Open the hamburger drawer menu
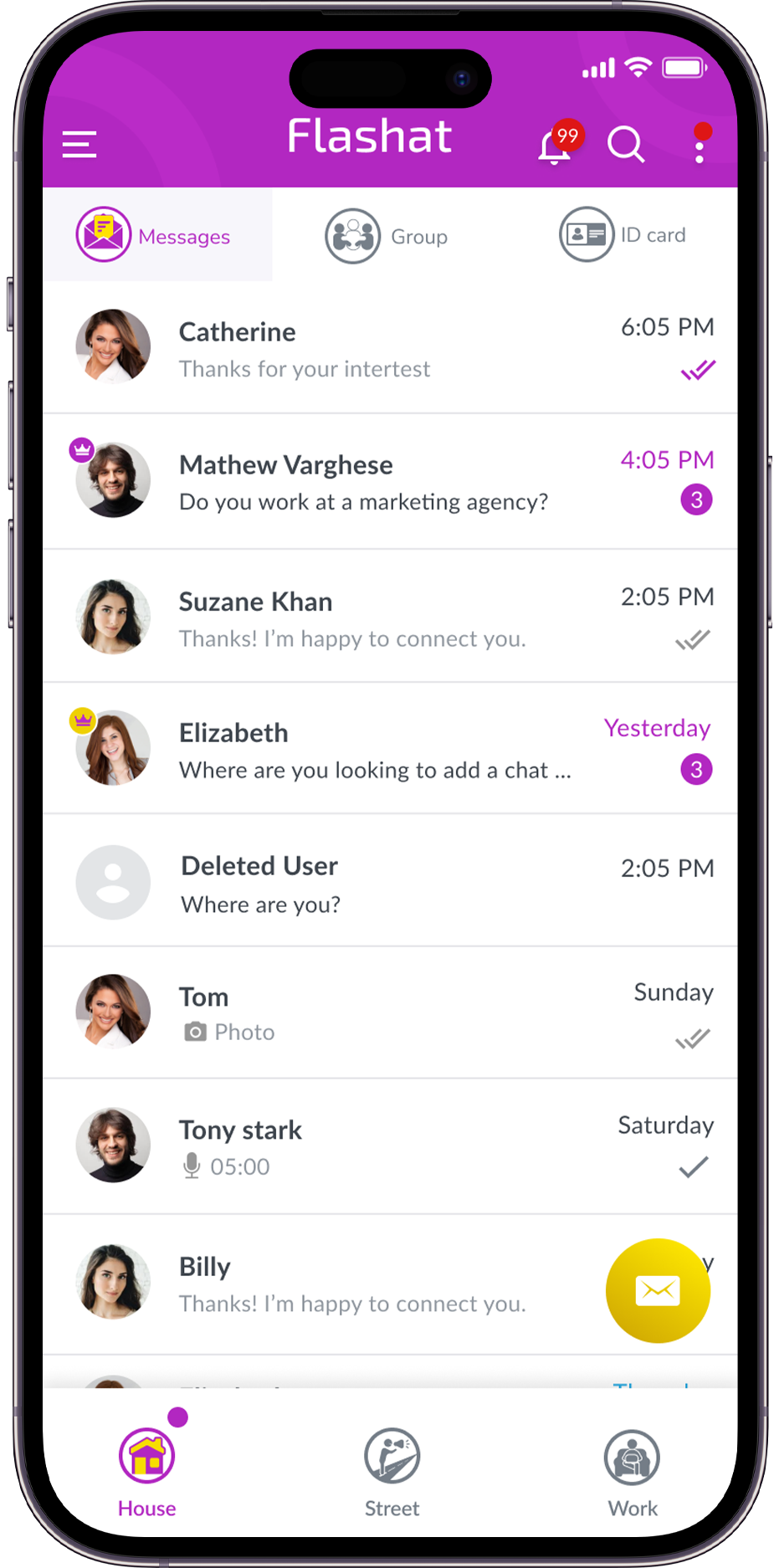Screen dimensions: 779x1568 (x=79, y=144)
